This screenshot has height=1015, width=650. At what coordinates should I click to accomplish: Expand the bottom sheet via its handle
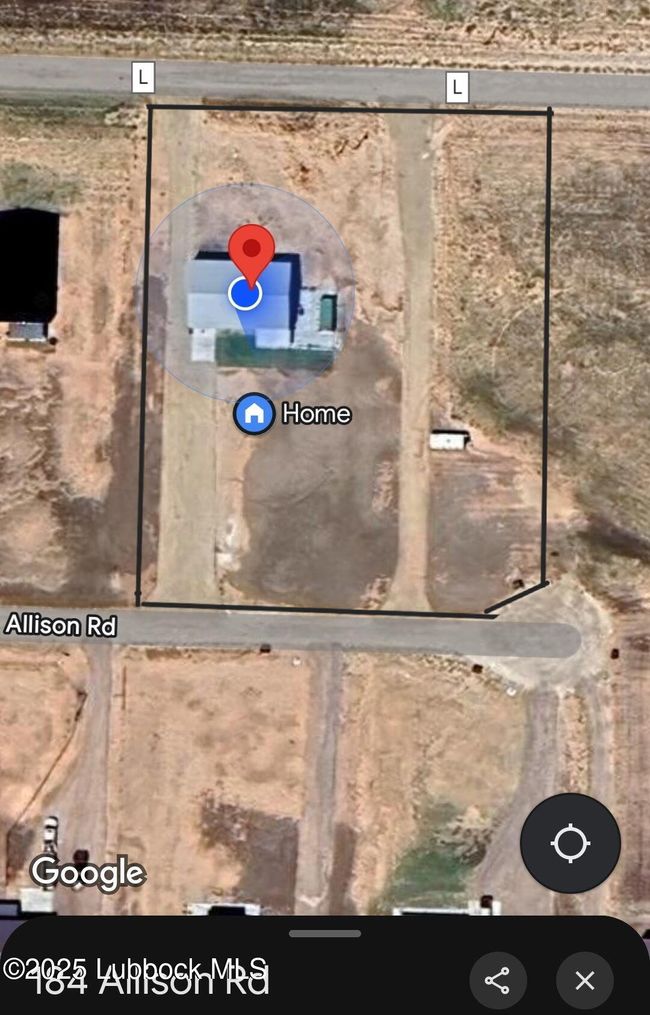click(x=325, y=934)
